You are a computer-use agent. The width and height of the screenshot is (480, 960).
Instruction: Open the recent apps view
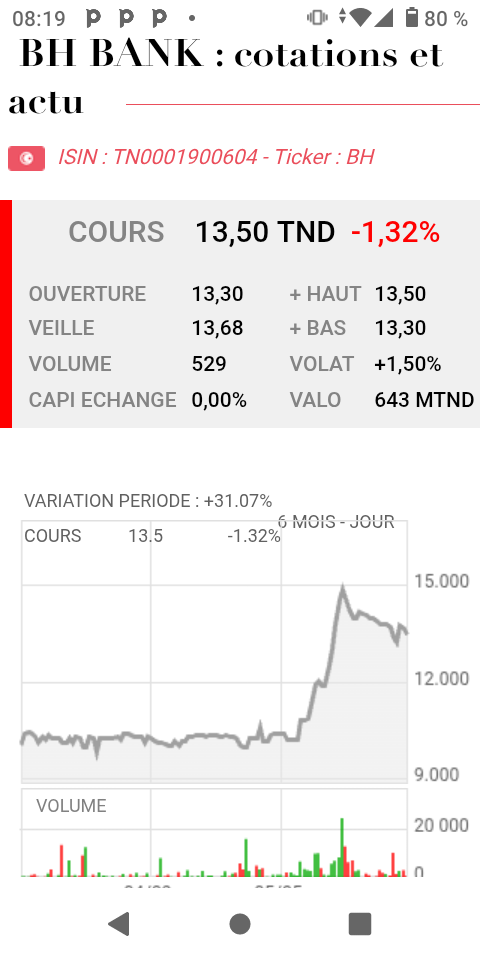tap(360, 923)
